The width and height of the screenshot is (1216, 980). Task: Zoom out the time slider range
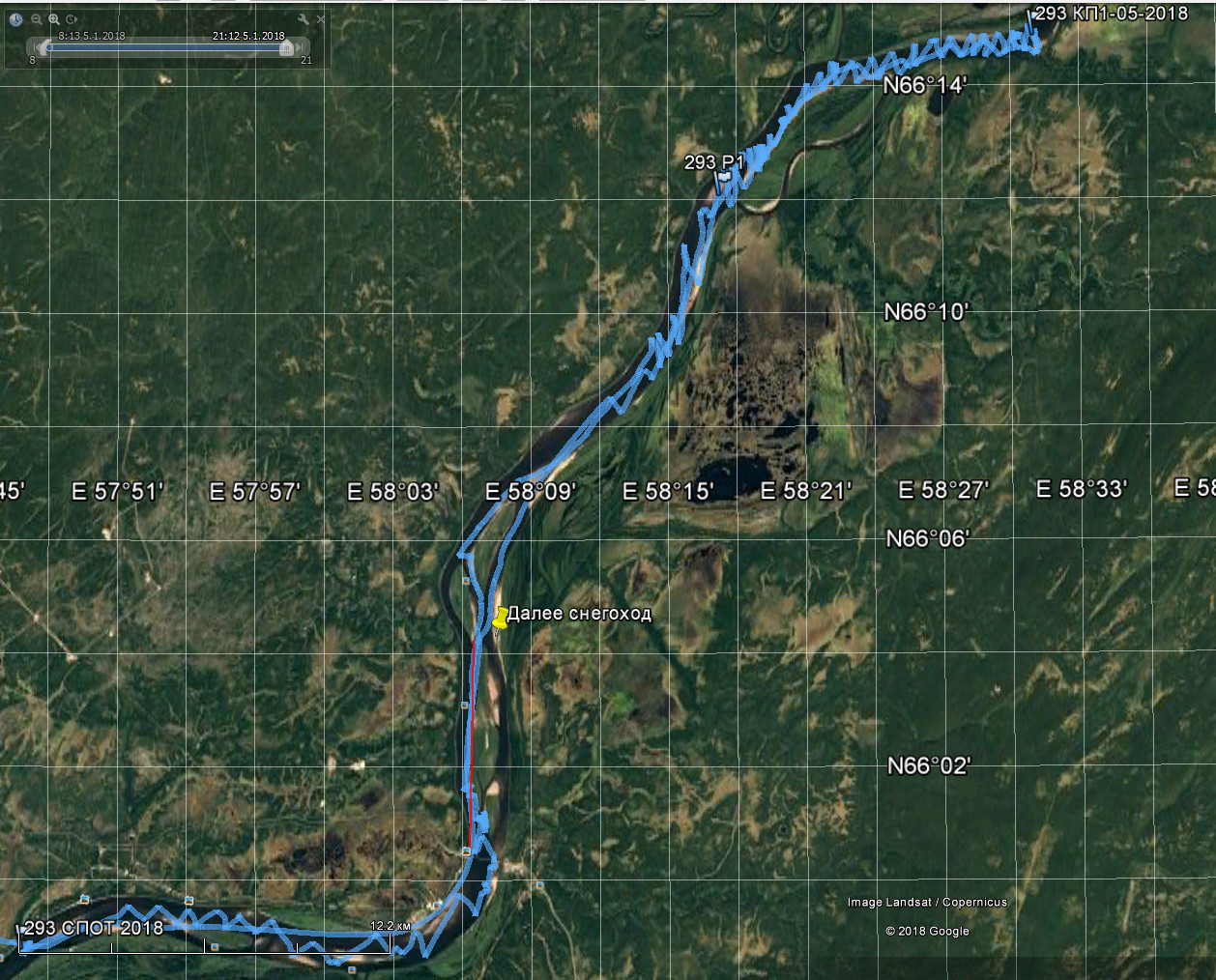[x=37, y=19]
